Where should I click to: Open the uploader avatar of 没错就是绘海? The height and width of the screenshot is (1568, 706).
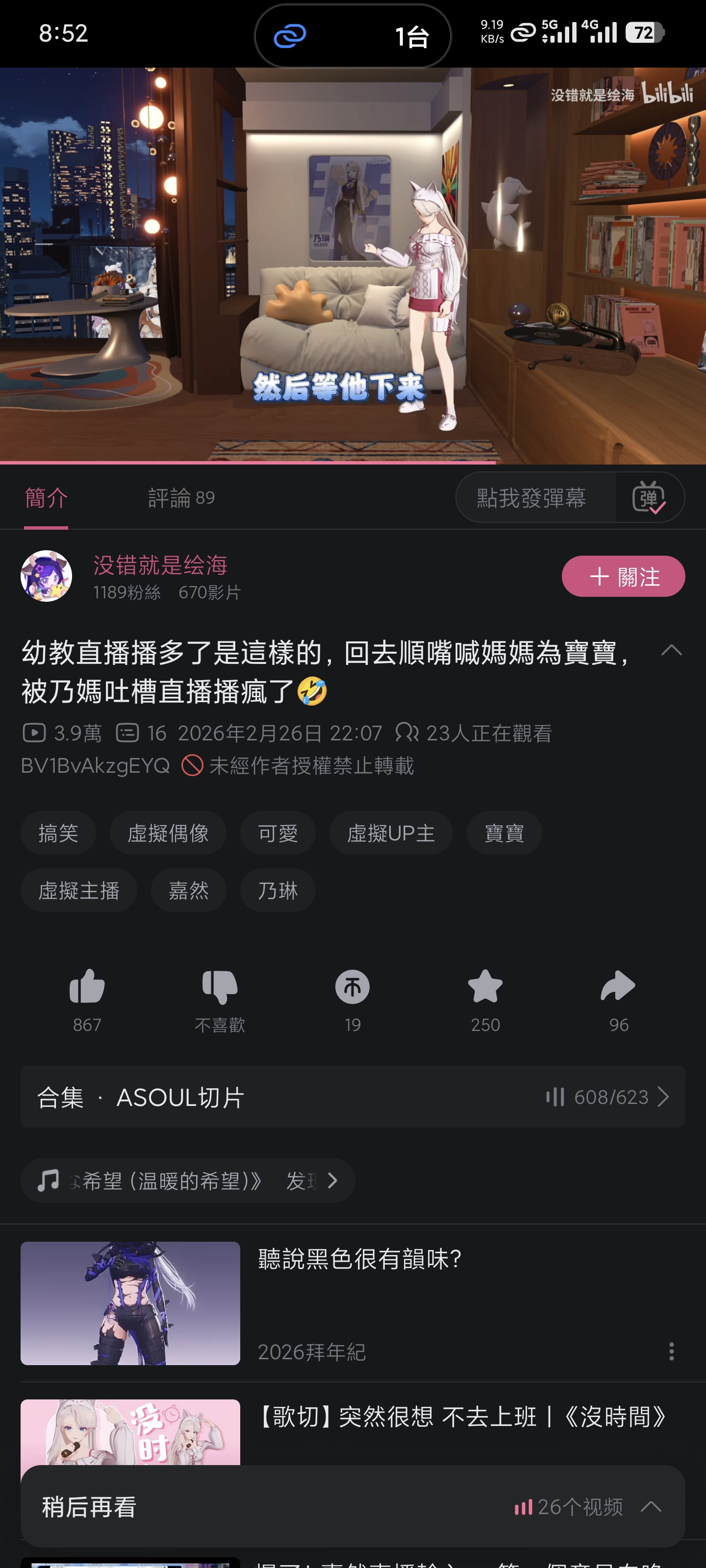click(x=46, y=576)
